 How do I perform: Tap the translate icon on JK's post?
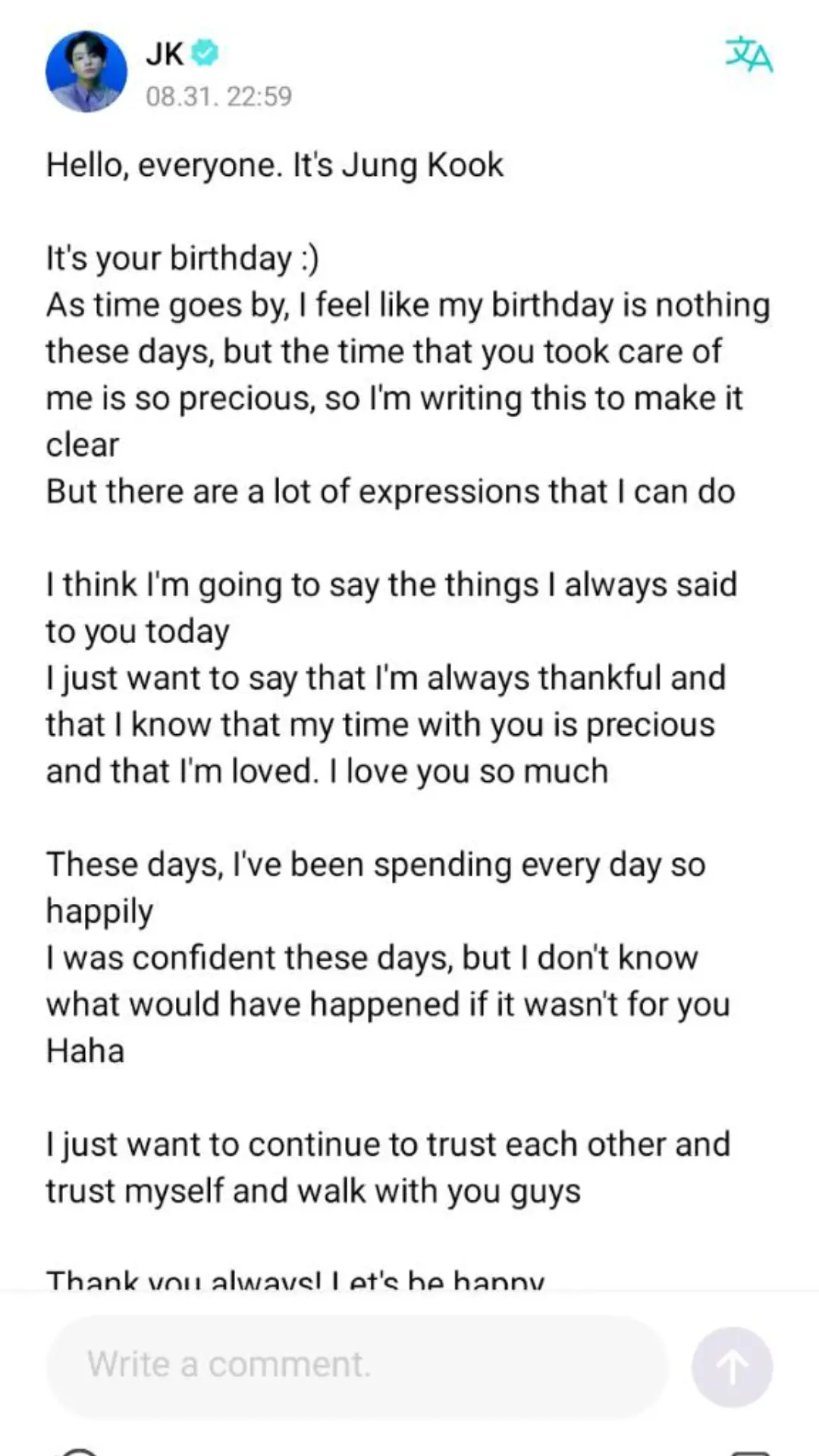[748, 55]
